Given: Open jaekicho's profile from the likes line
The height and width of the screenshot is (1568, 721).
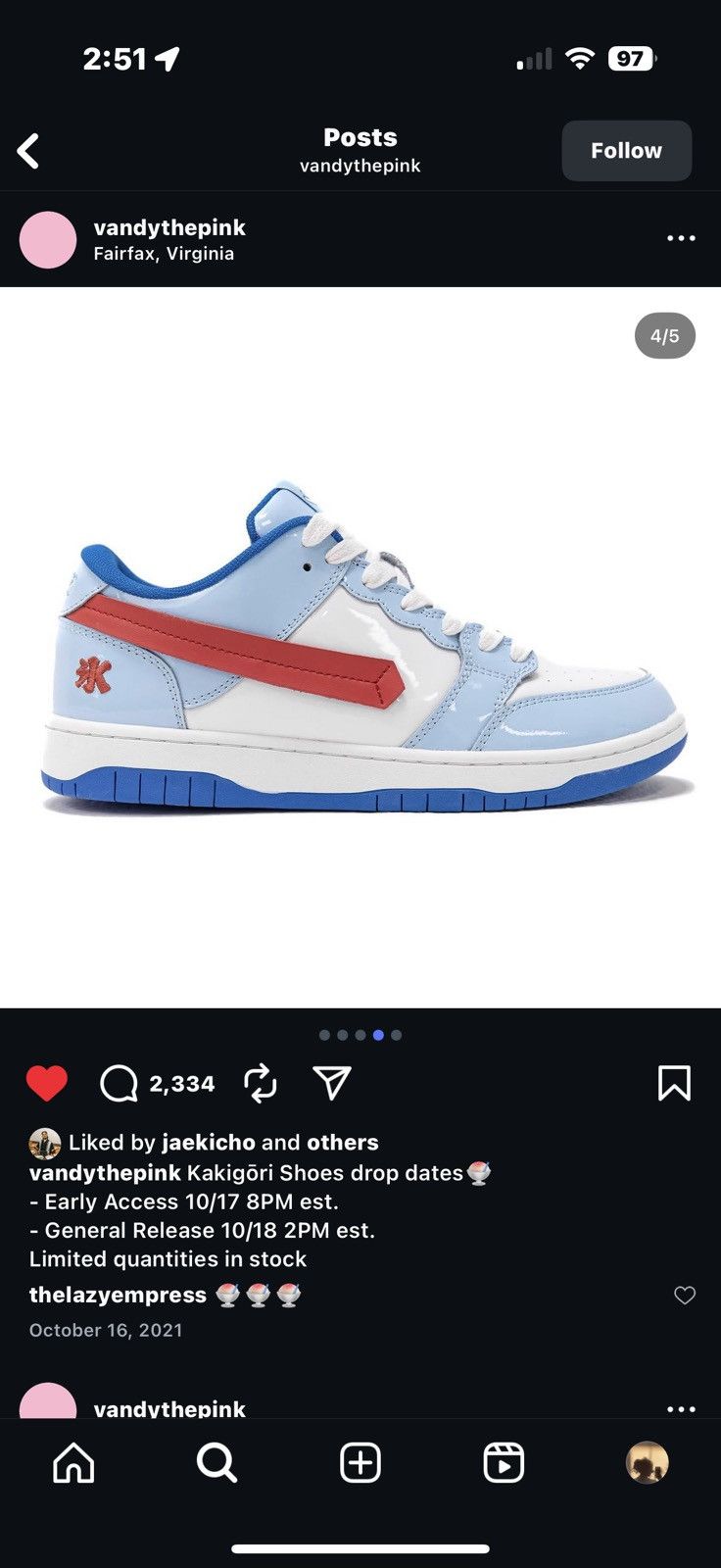Looking at the screenshot, I should pyautogui.click(x=209, y=1143).
